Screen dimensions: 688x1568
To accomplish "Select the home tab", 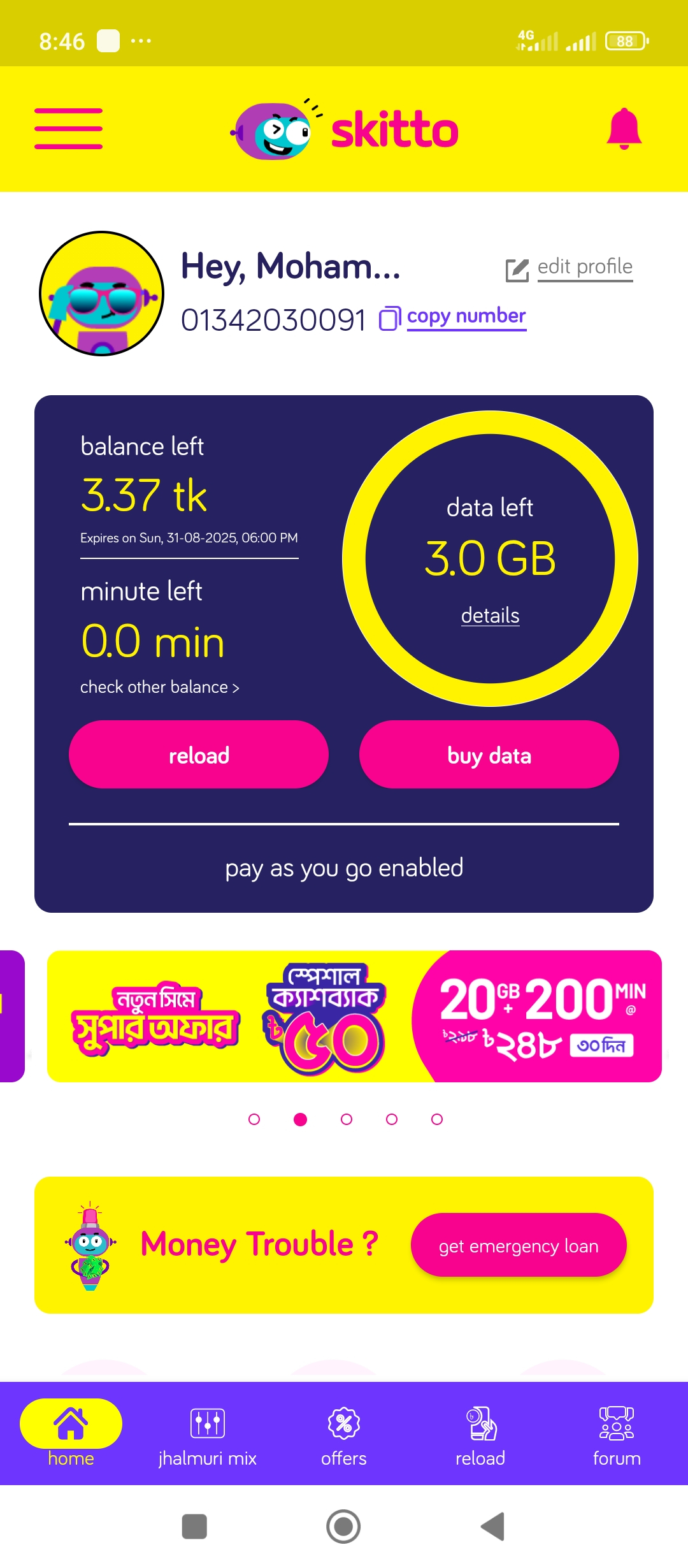I will pyautogui.click(x=71, y=1434).
